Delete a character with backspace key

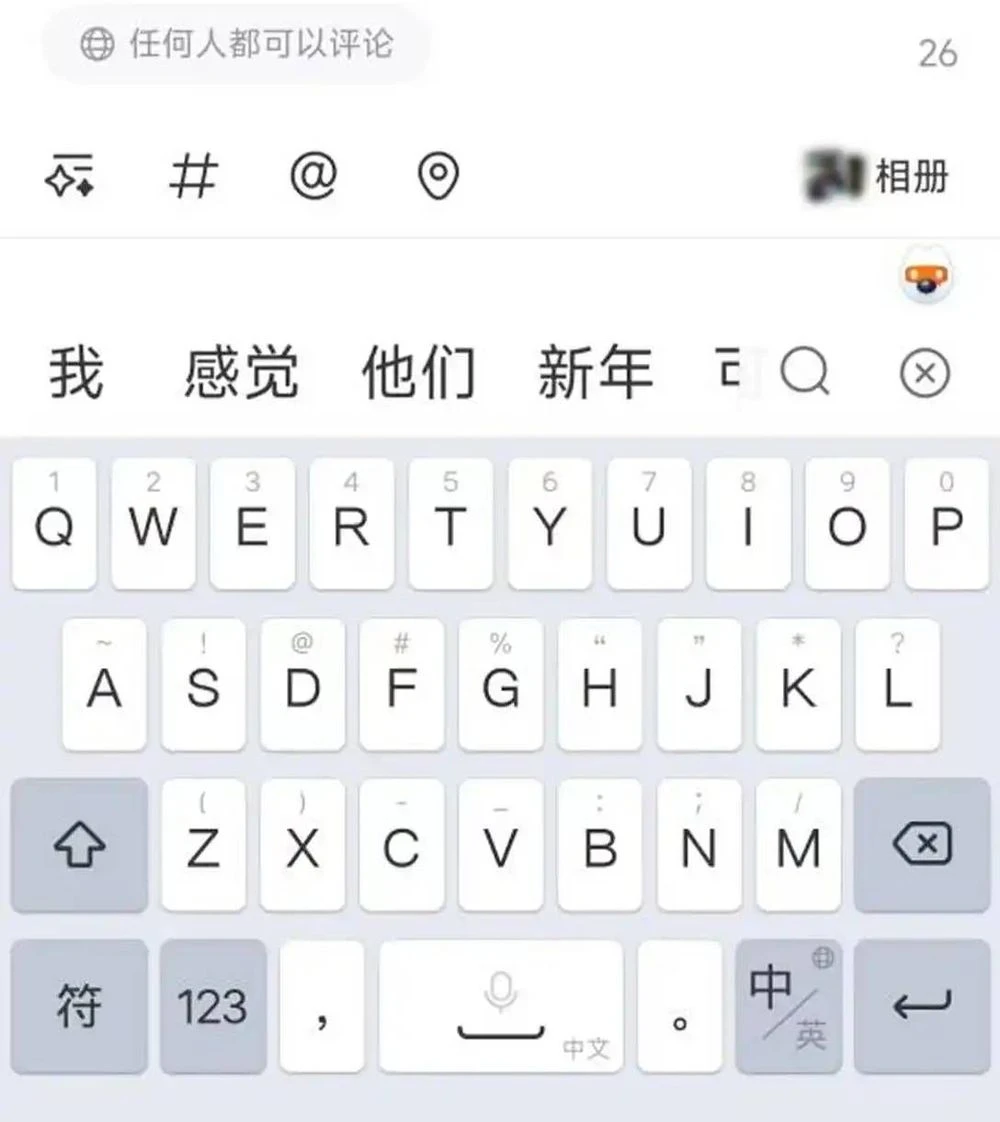point(921,846)
